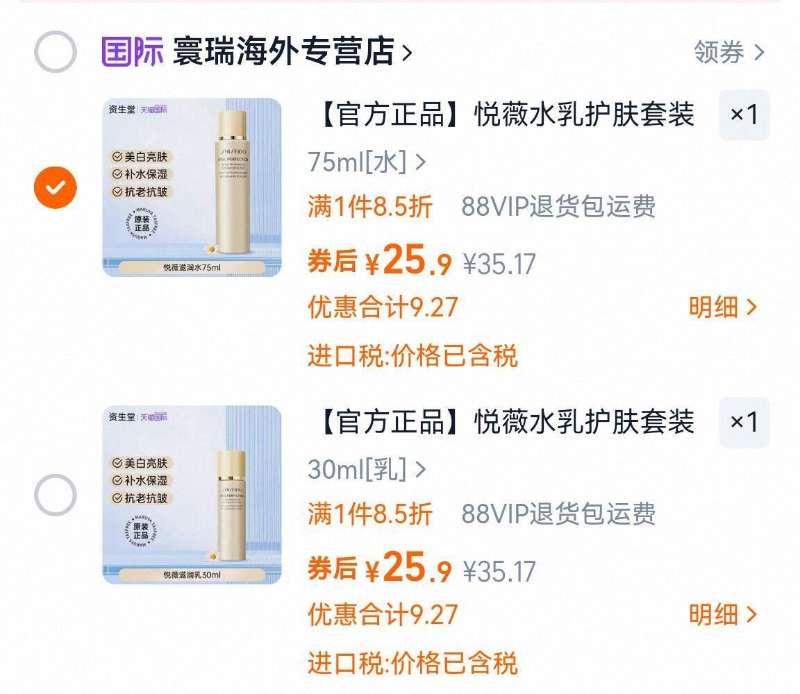Open the 悦薇滋润乳30ml product image

192,494
